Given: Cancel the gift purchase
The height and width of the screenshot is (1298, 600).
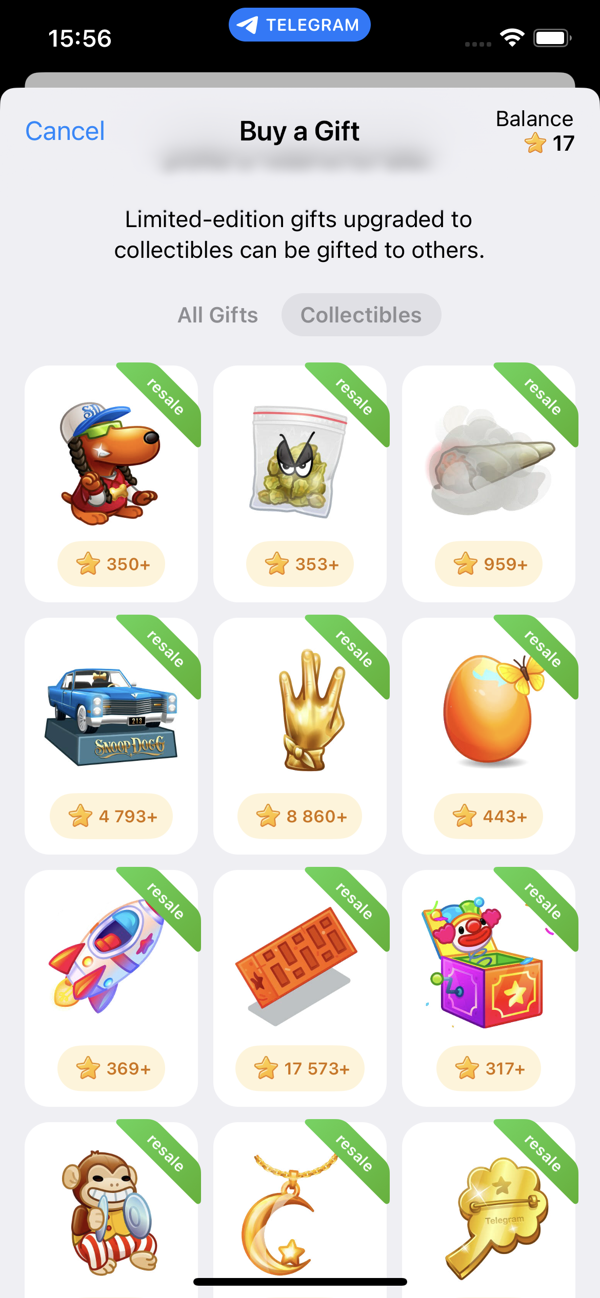Looking at the screenshot, I should pyautogui.click(x=65, y=131).
